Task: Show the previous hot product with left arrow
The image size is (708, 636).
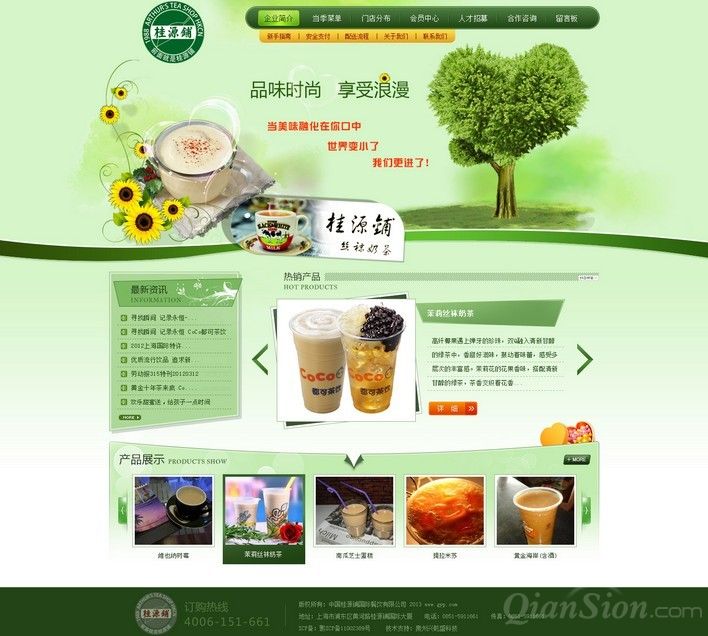Action: pos(260,358)
